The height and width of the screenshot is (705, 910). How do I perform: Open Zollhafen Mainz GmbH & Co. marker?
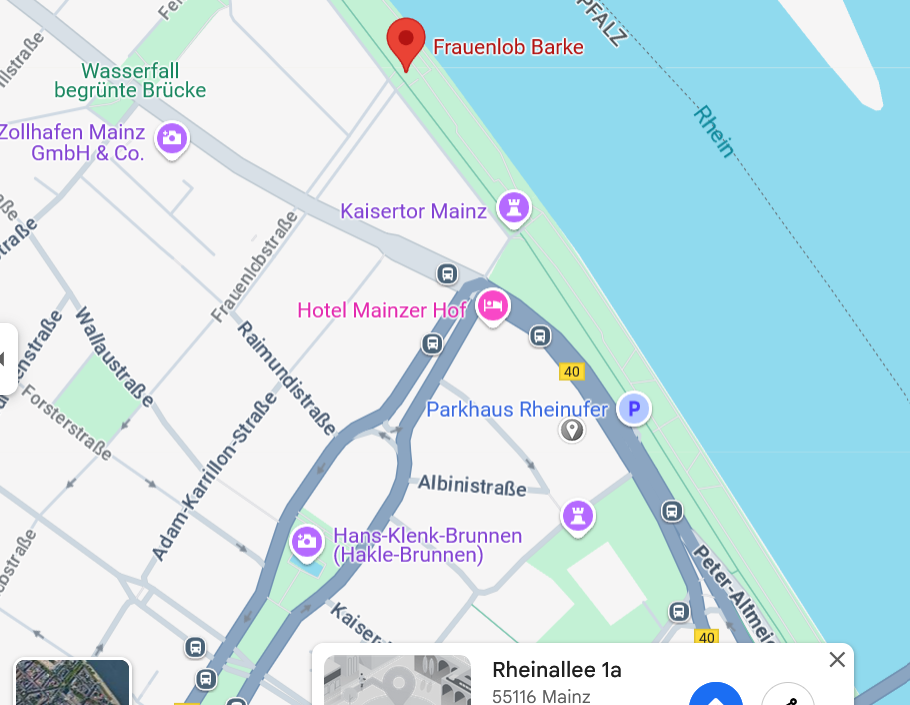[x=173, y=137]
